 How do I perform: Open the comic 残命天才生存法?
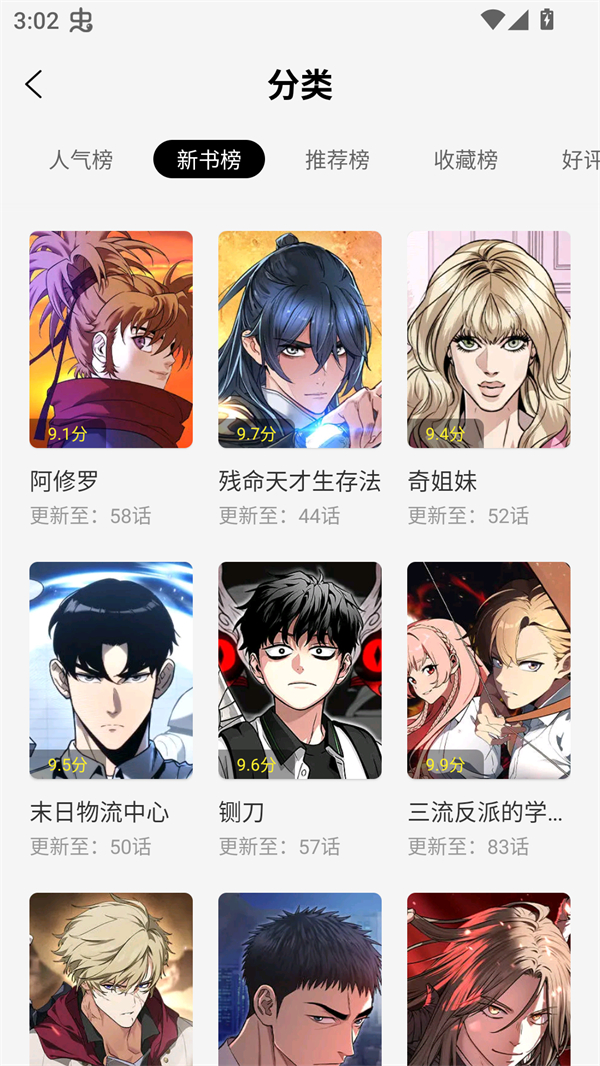[300, 340]
